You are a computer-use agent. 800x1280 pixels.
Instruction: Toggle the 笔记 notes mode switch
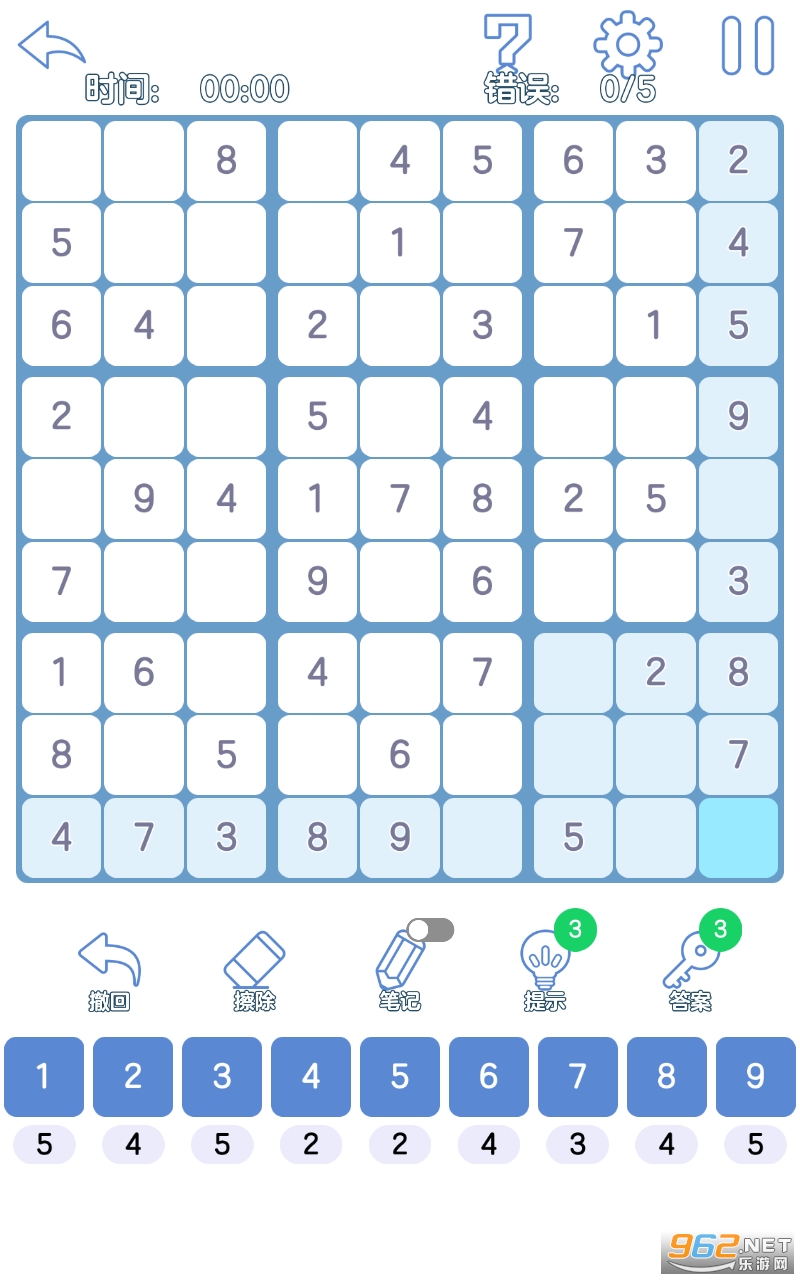pyautogui.click(x=430, y=931)
